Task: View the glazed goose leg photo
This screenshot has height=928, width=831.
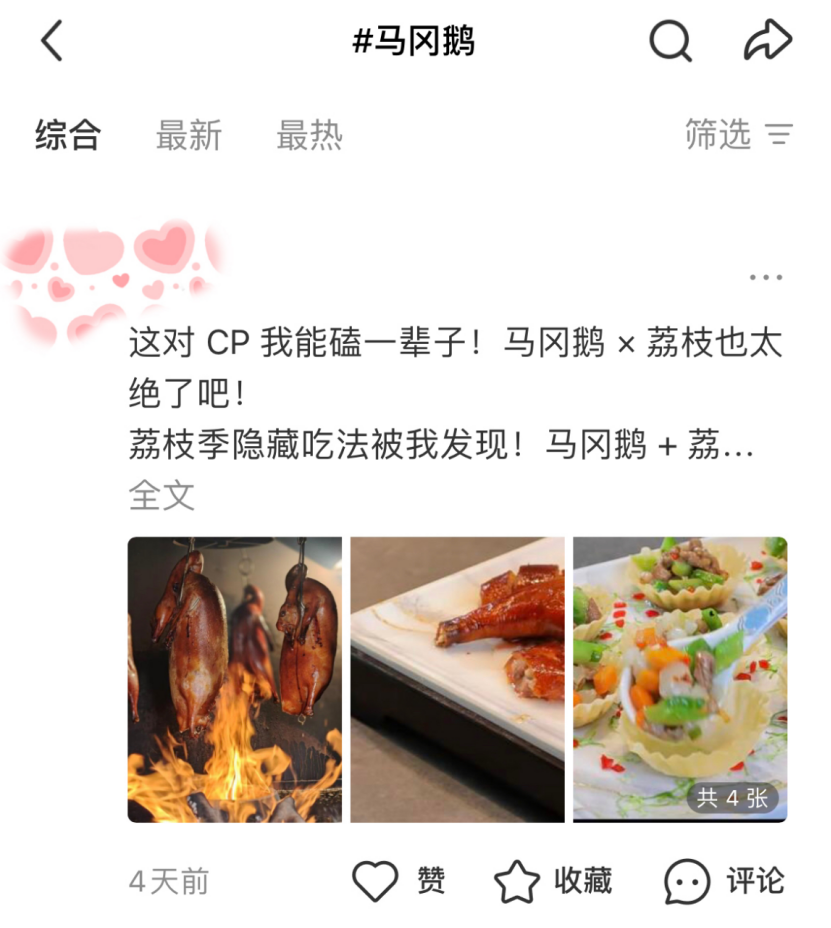Action: coord(457,680)
